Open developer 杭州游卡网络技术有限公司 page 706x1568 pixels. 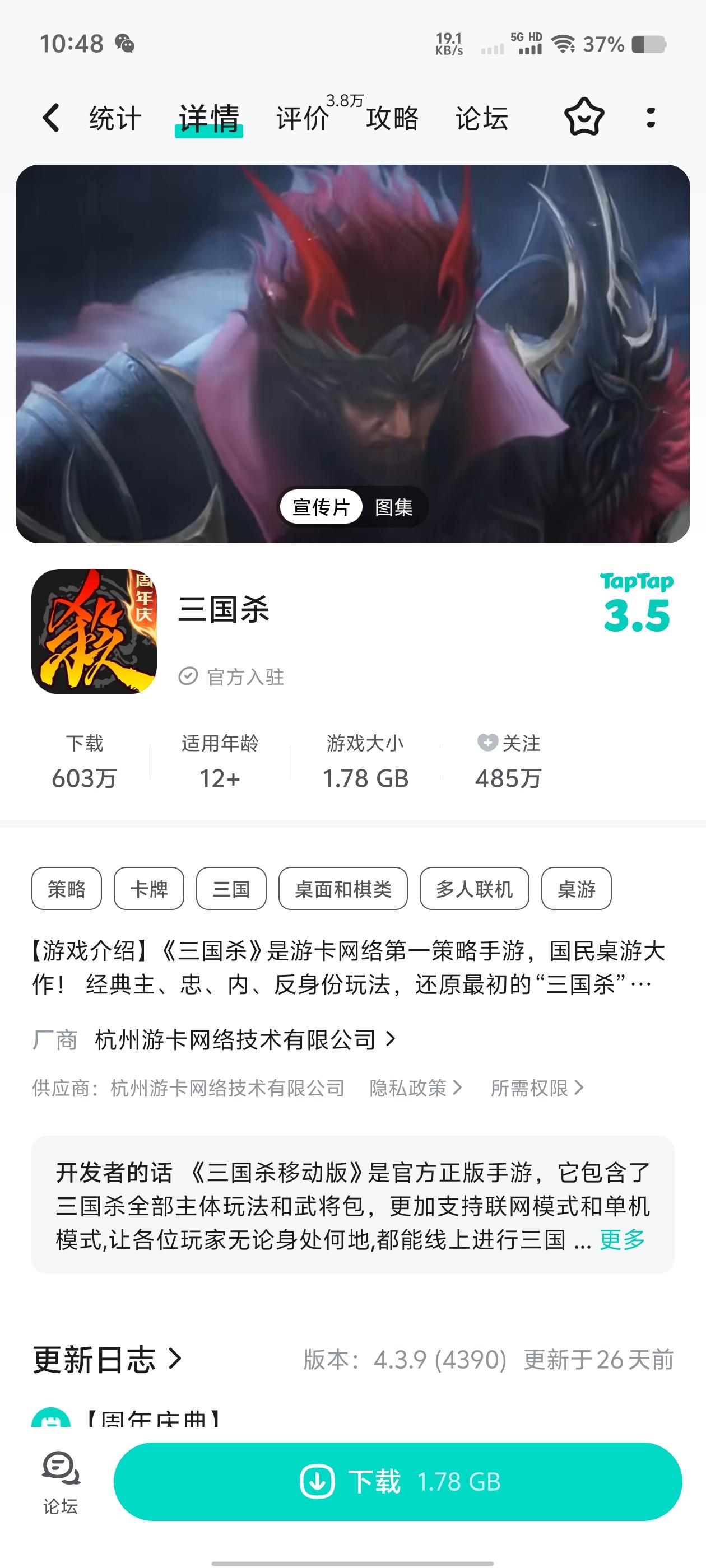(245, 1040)
